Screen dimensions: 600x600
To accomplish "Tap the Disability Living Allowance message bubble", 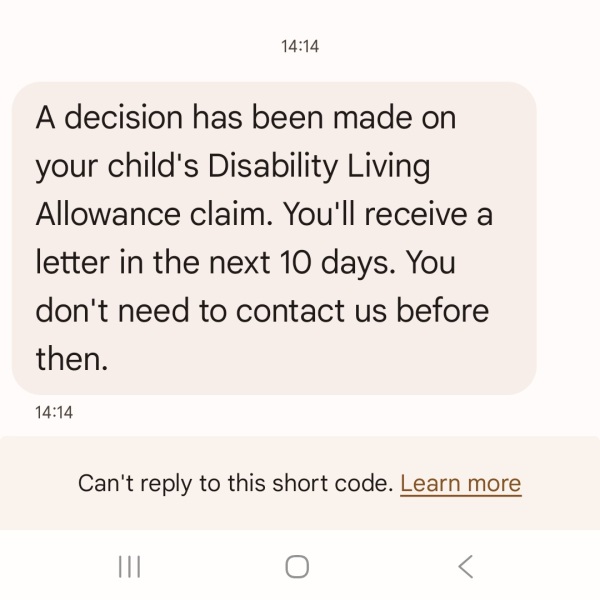I will point(273,238).
